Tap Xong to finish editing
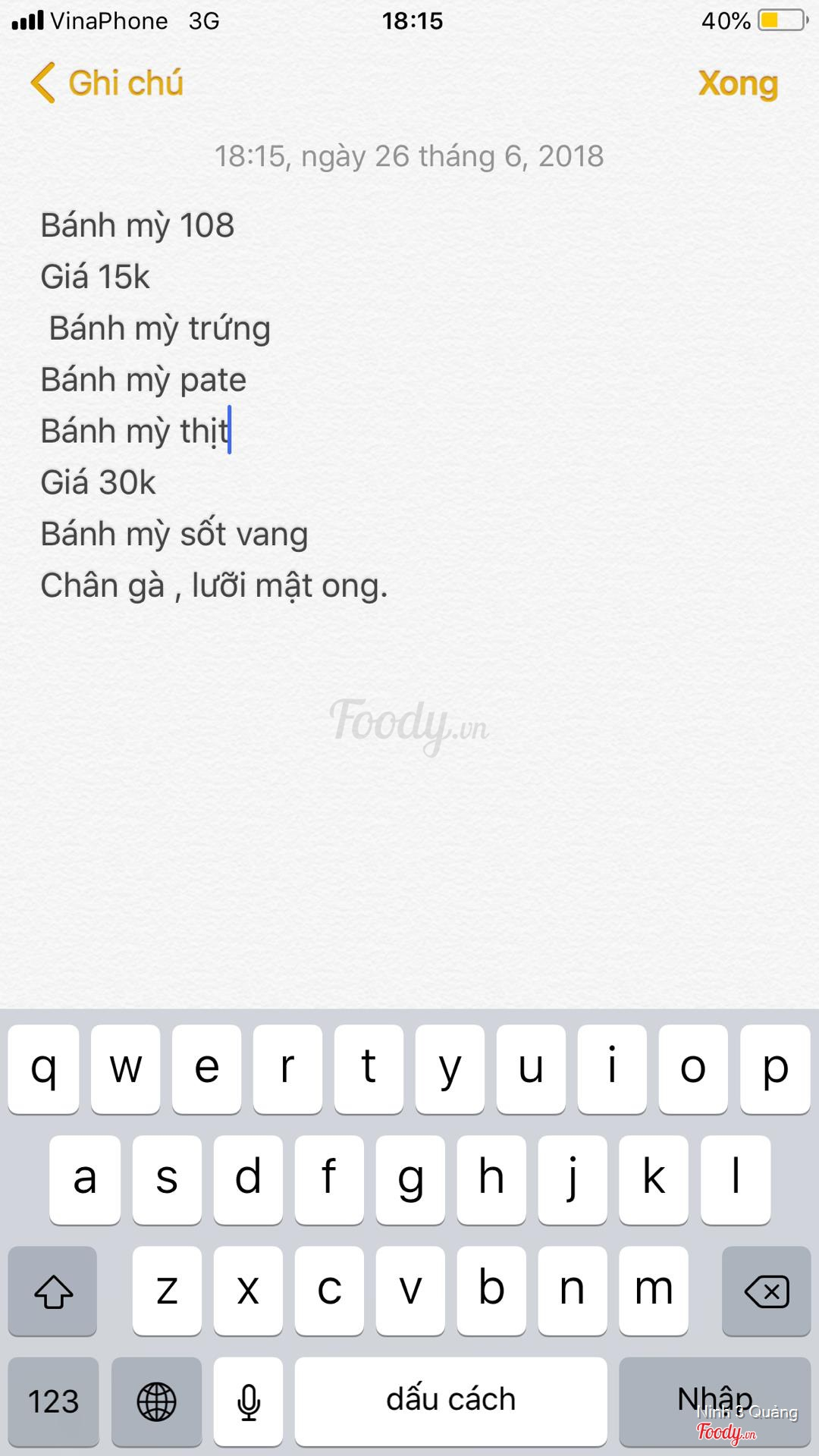819x1456 pixels. [737, 83]
